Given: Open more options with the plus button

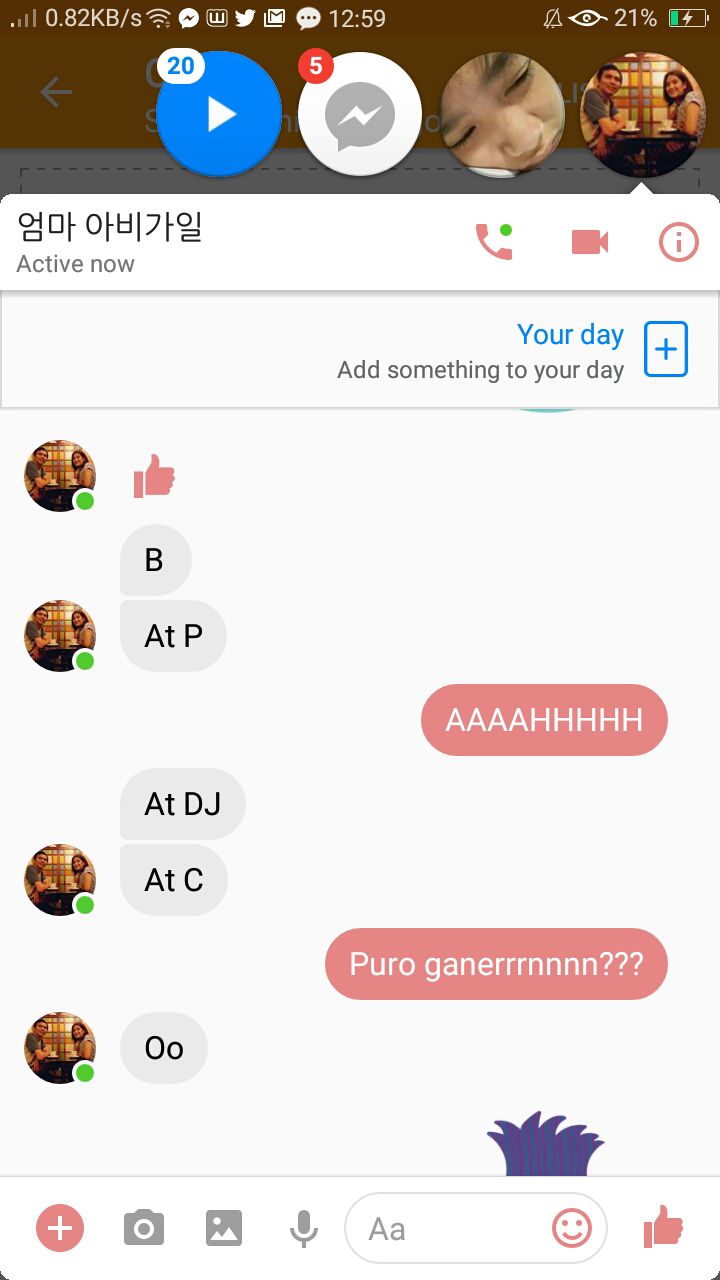Looking at the screenshot, I should coord(60,1228).
